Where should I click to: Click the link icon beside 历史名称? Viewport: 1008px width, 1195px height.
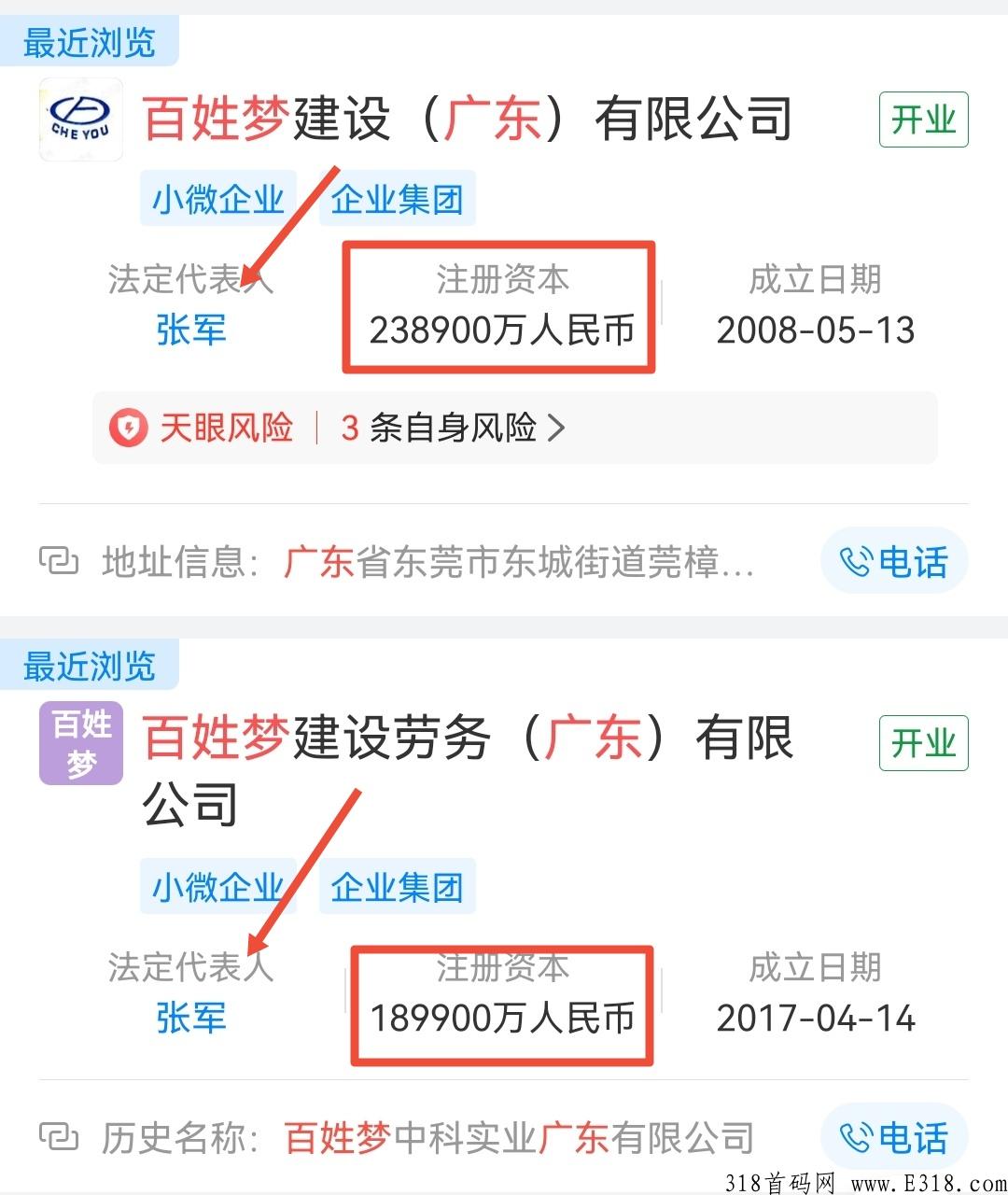point(59,1137)
